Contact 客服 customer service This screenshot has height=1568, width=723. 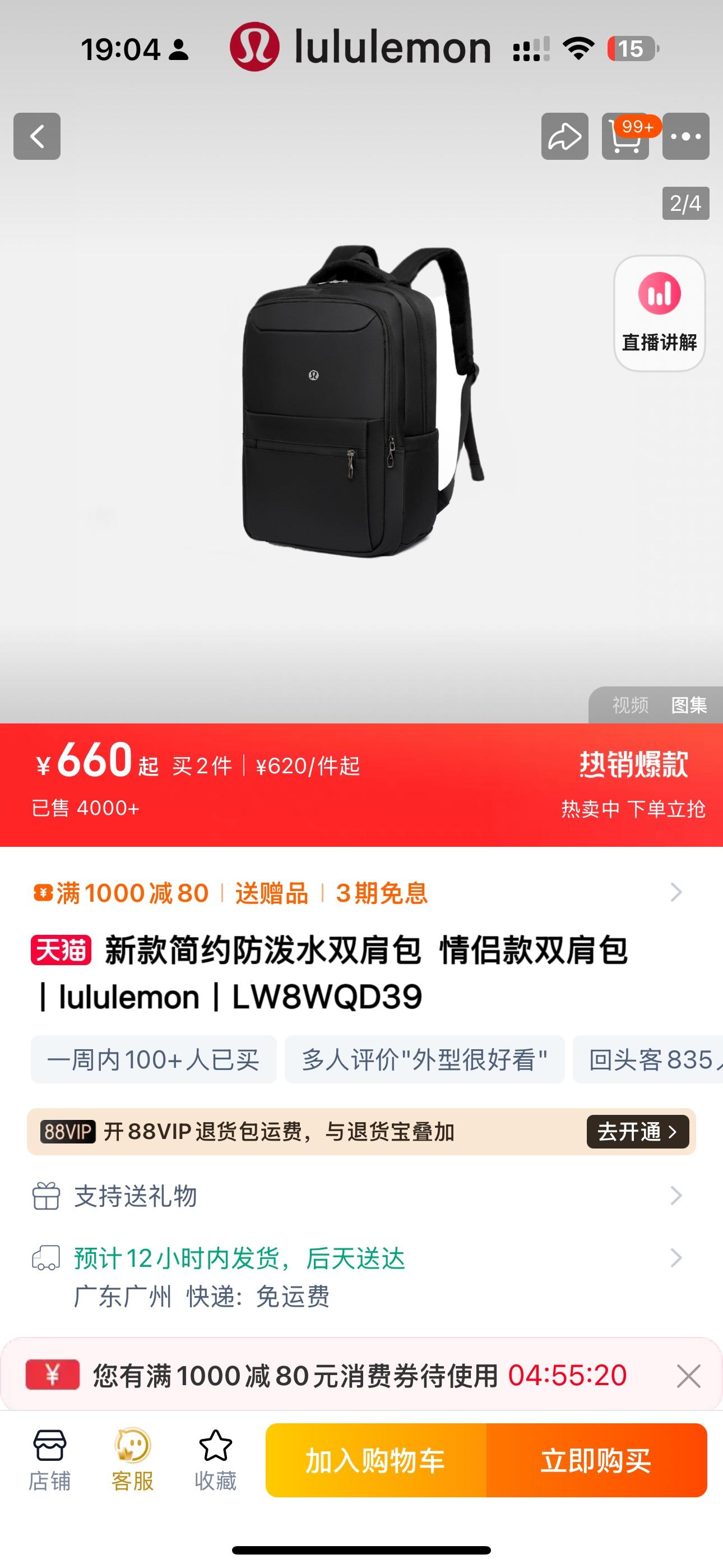pyautogui.click(x=132, y=1460)
